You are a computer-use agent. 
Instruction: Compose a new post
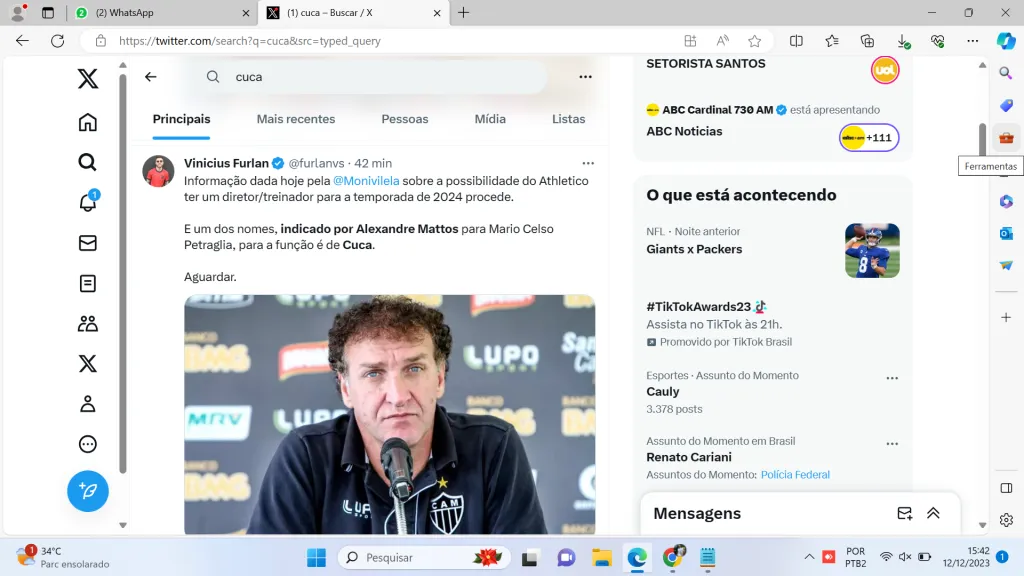[x=88, y=491]
